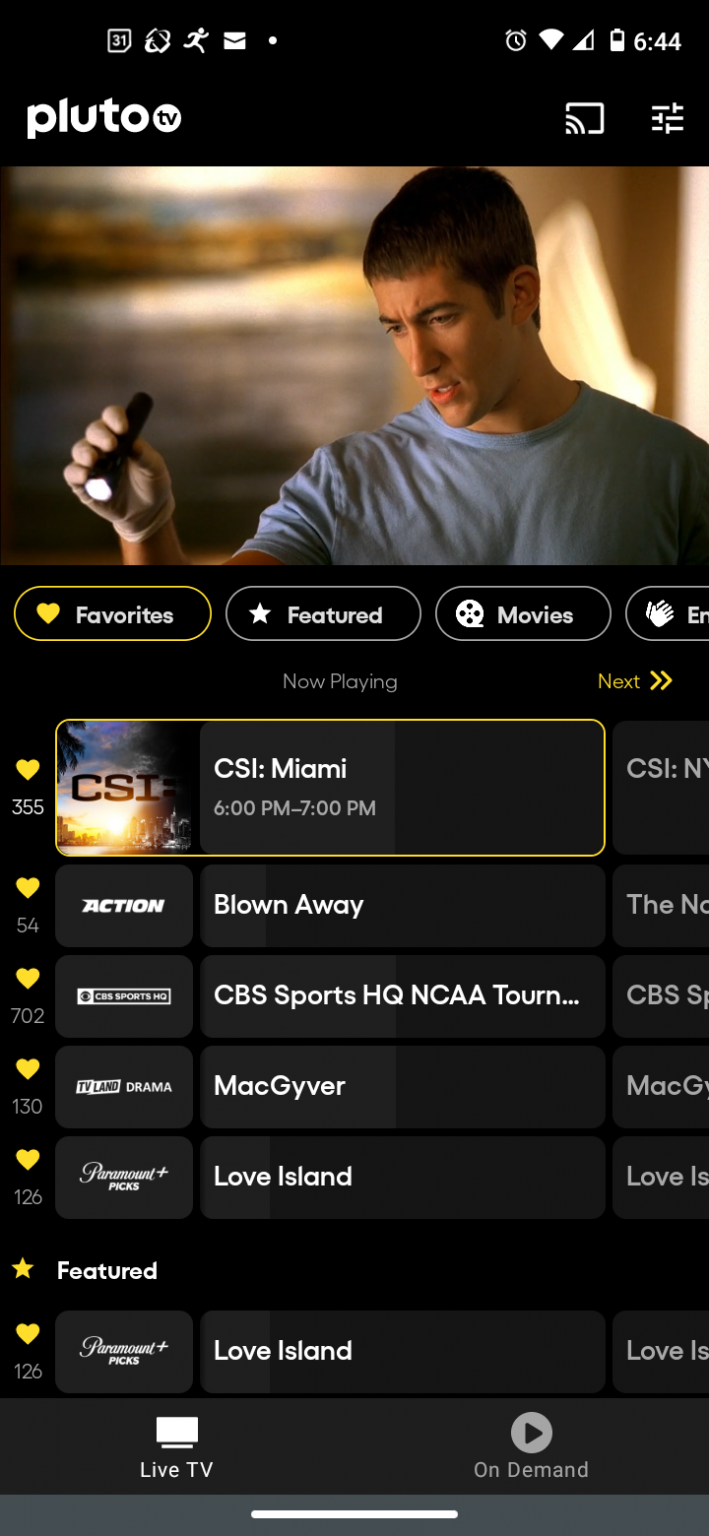Open the settings sliders icon
The image size is (709, 1536).
coord(667,119)
